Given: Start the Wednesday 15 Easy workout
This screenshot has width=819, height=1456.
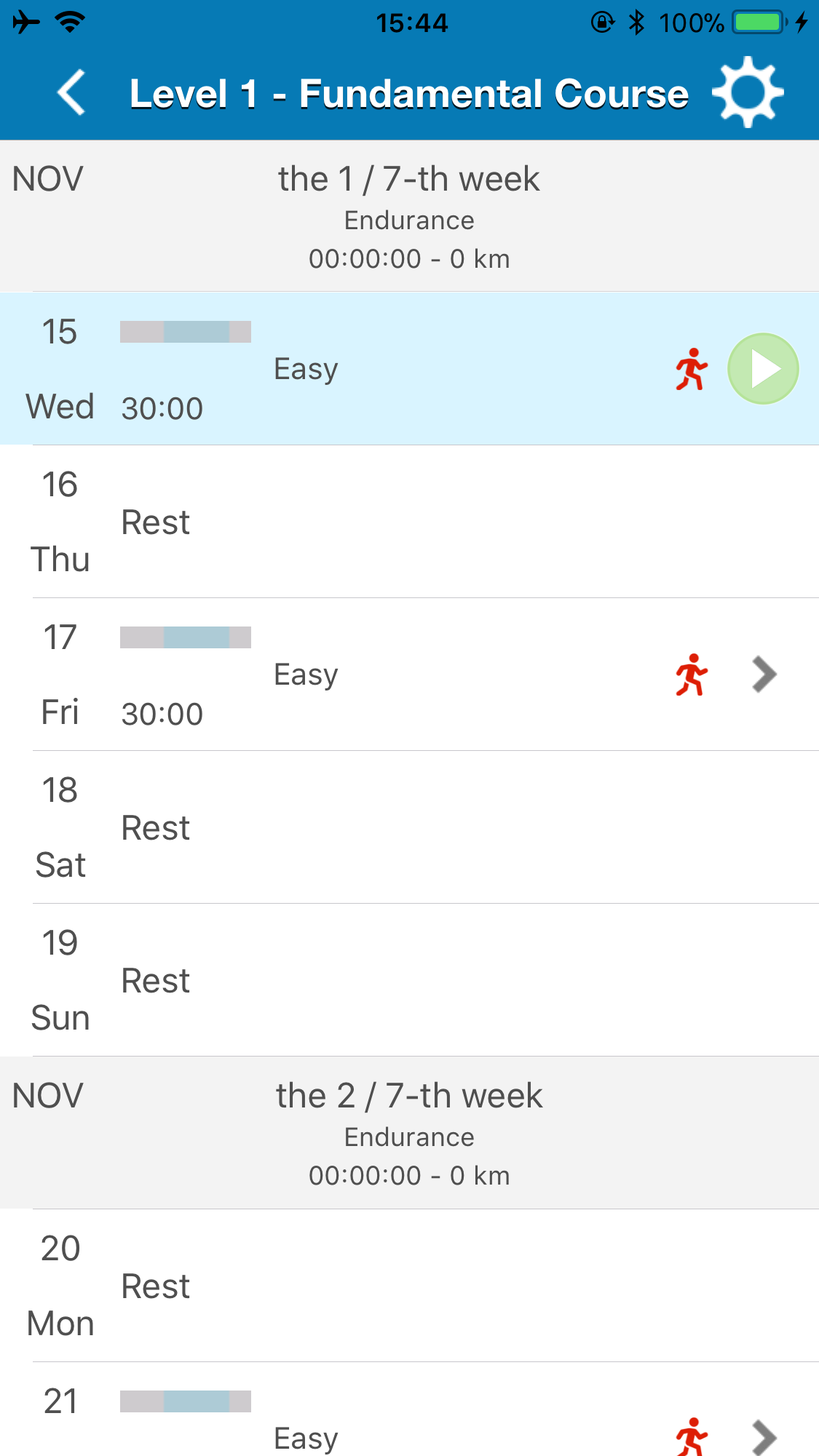Looking at the screenshot, I should [763, 369].
